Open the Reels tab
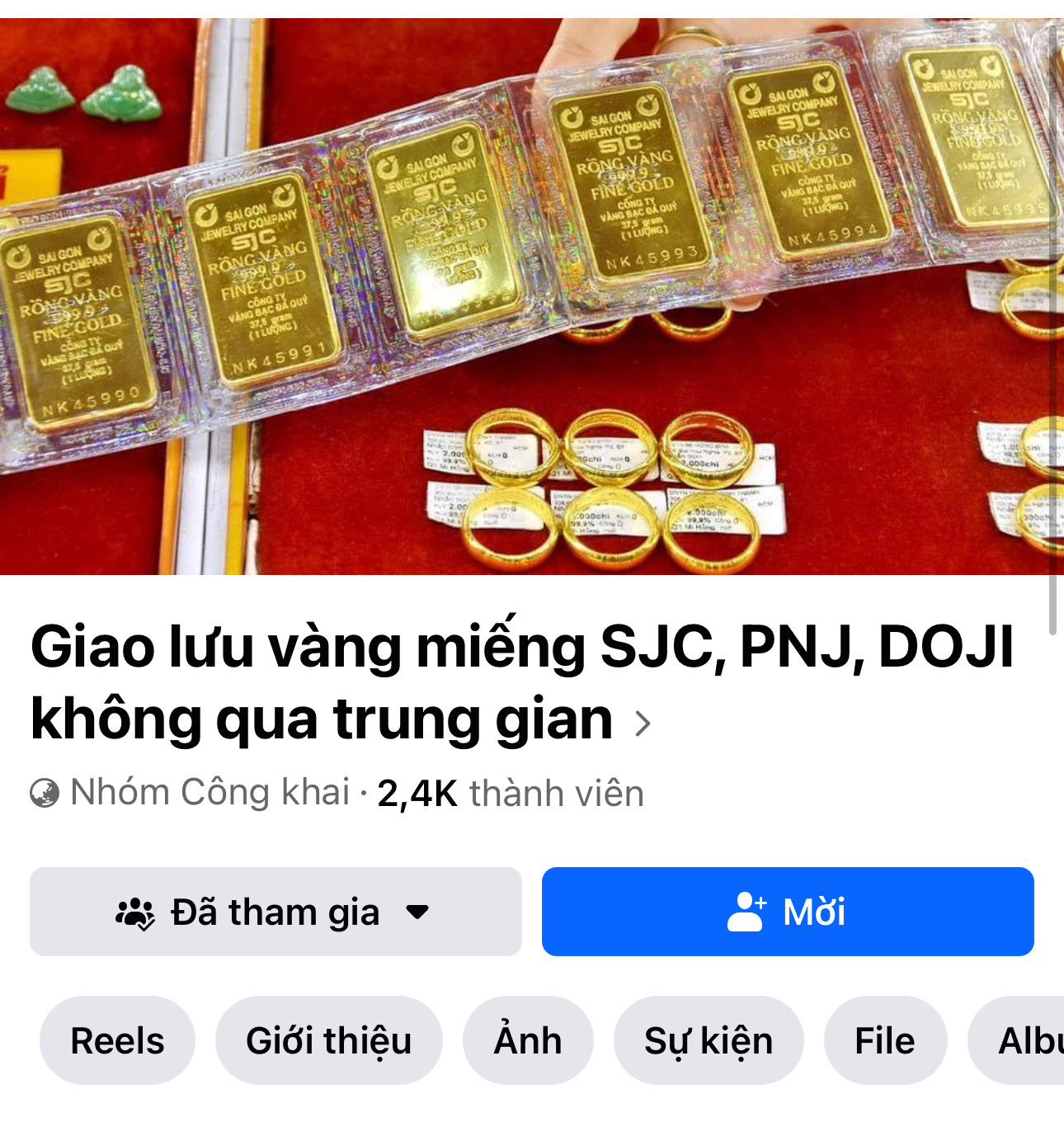Screen dimensions: 1064x1122 (x=117, y=1041)
